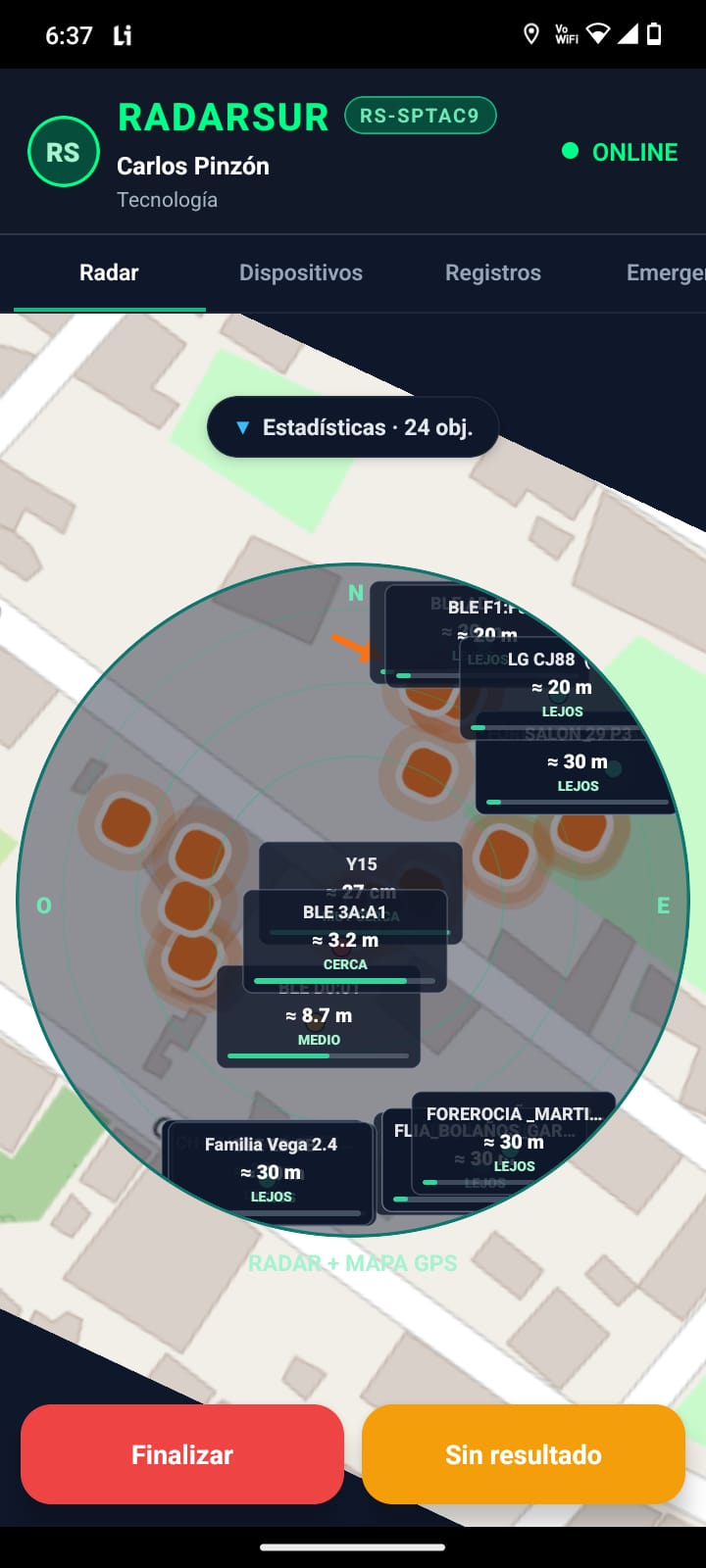This screenshot has height=1568, width=706.
Task: Switch to the Dispositivos tab
Action: [301, 273]
